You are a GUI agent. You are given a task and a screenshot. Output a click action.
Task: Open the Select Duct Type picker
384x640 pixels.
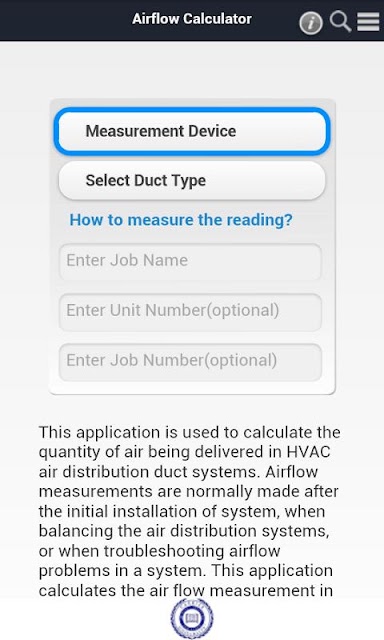(192, 180)
